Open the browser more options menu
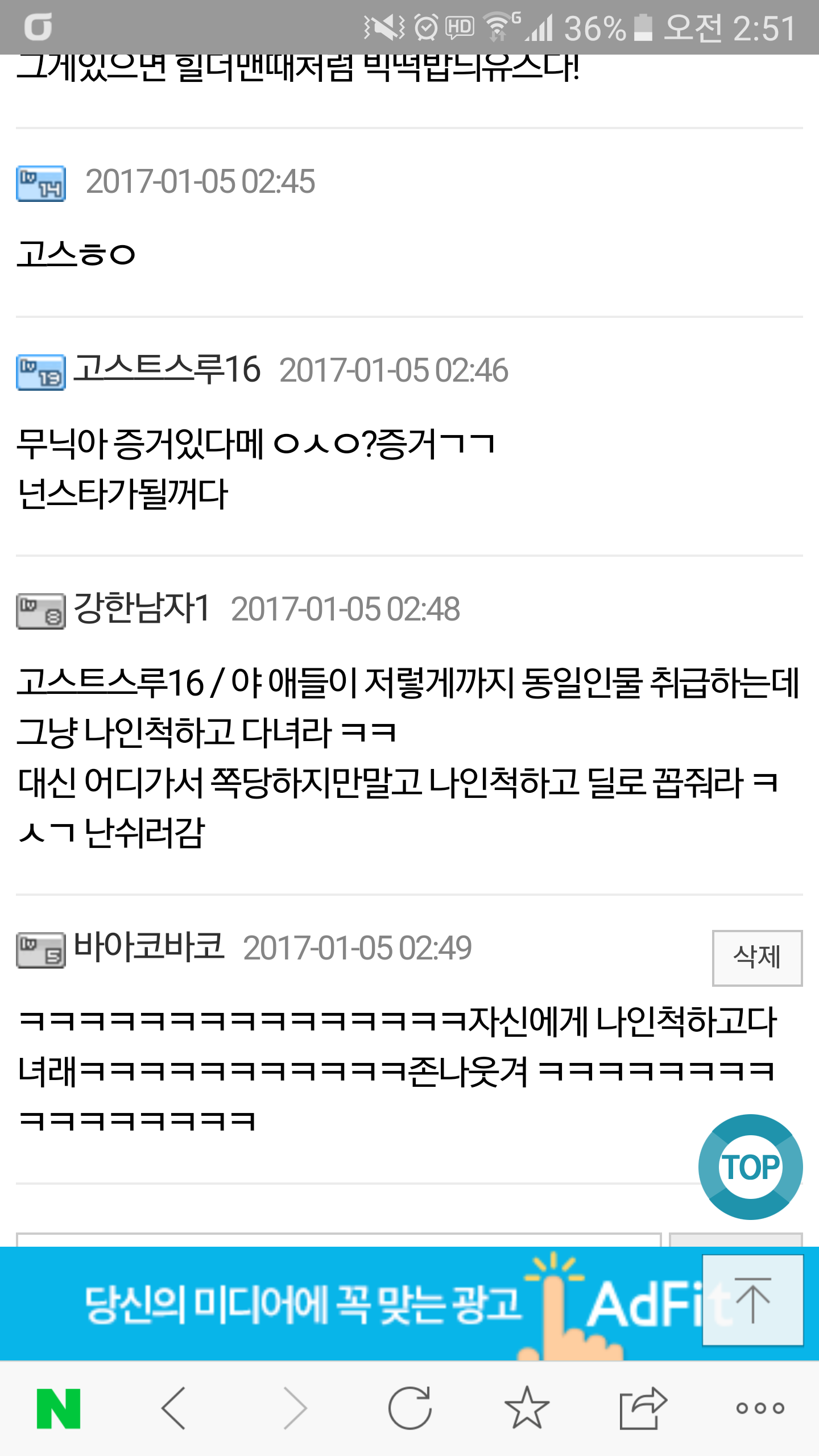The image size is (819, 1456). point(760,1409)
